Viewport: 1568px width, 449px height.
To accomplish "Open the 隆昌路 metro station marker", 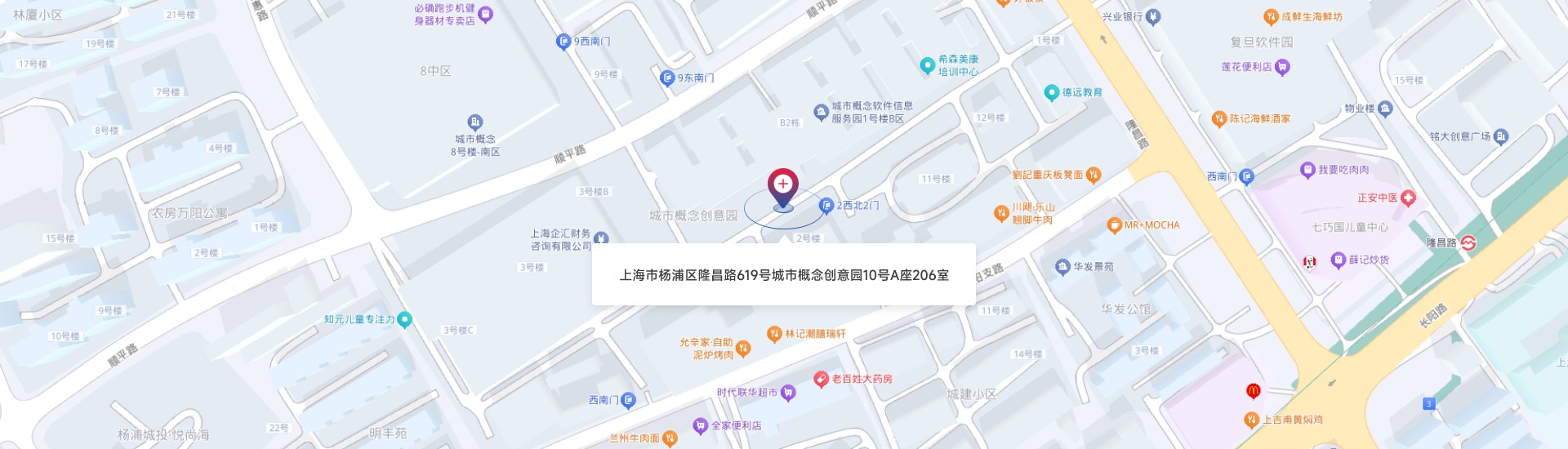I will [x=1468, y=242].
